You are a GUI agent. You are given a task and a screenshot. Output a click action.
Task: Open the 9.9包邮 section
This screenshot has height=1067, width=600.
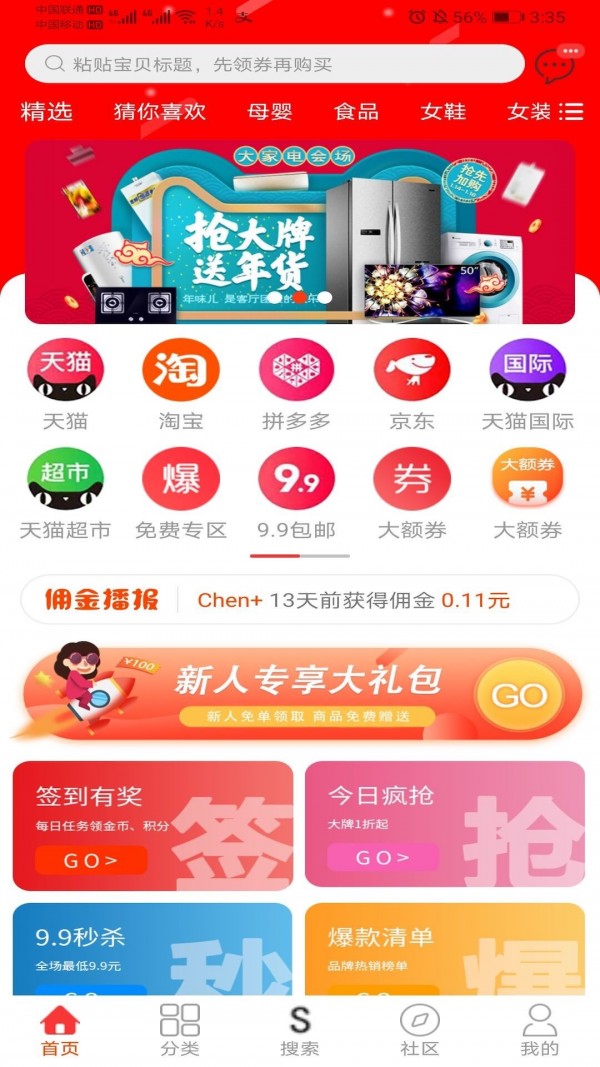click(x=296, y=493)
